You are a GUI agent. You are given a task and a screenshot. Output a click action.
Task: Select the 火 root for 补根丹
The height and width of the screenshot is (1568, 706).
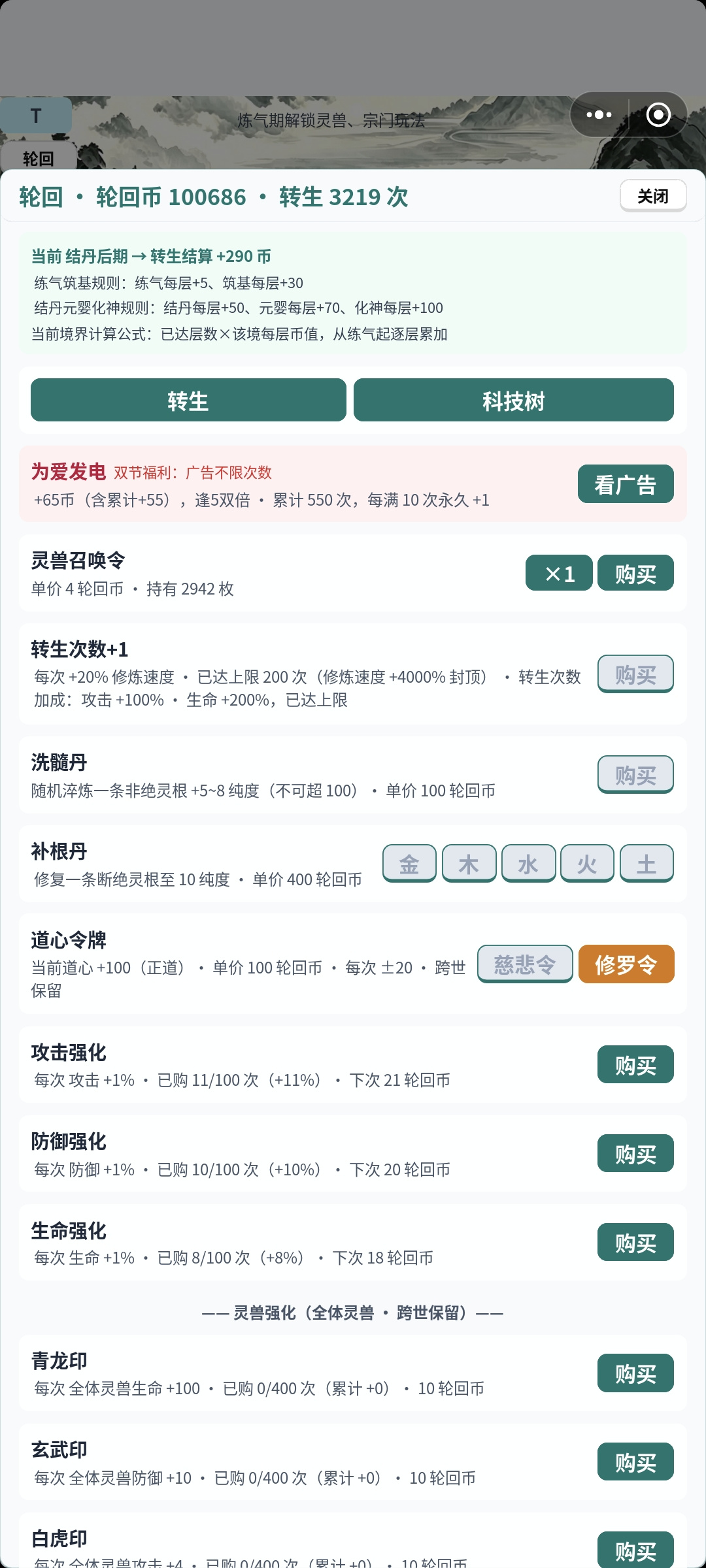tap(587, 863)
